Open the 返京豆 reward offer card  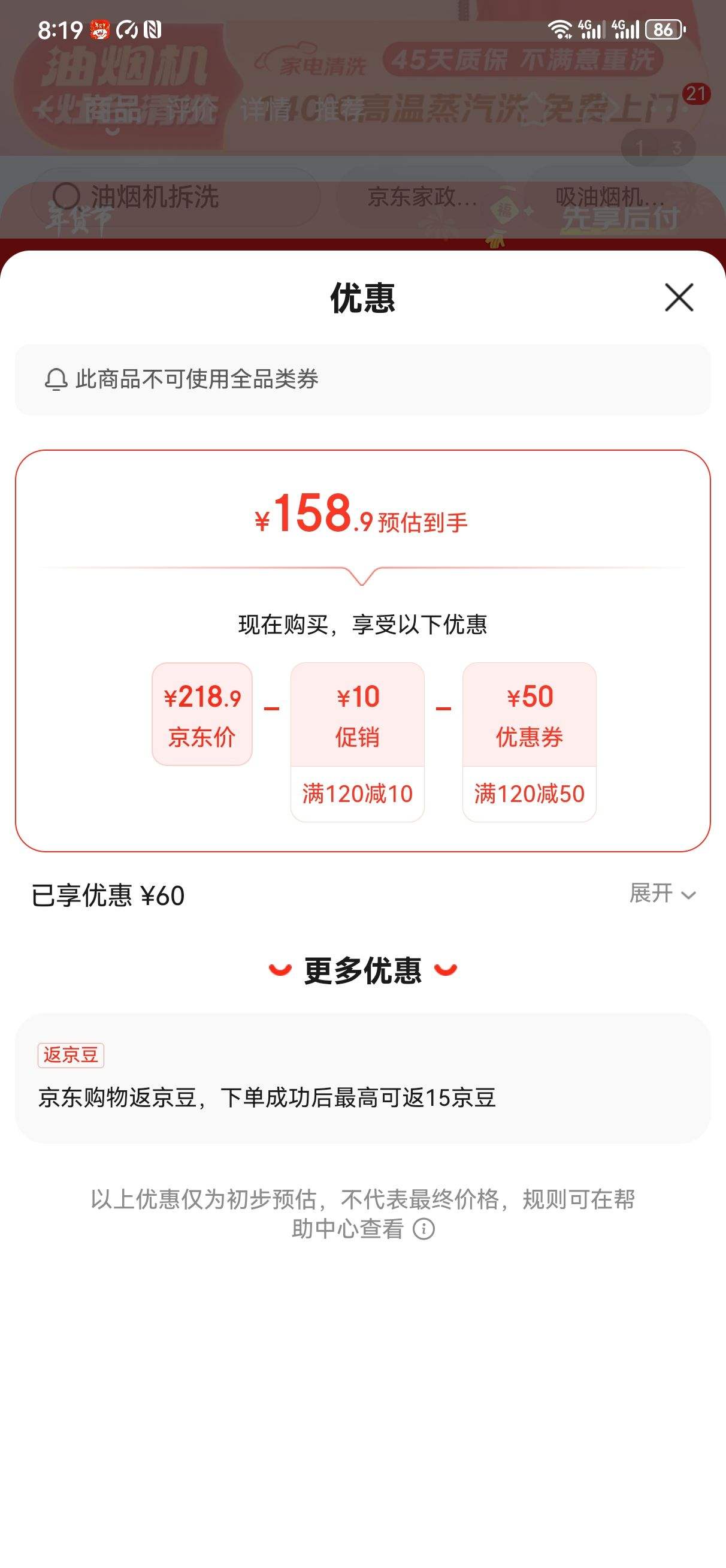362,1079
